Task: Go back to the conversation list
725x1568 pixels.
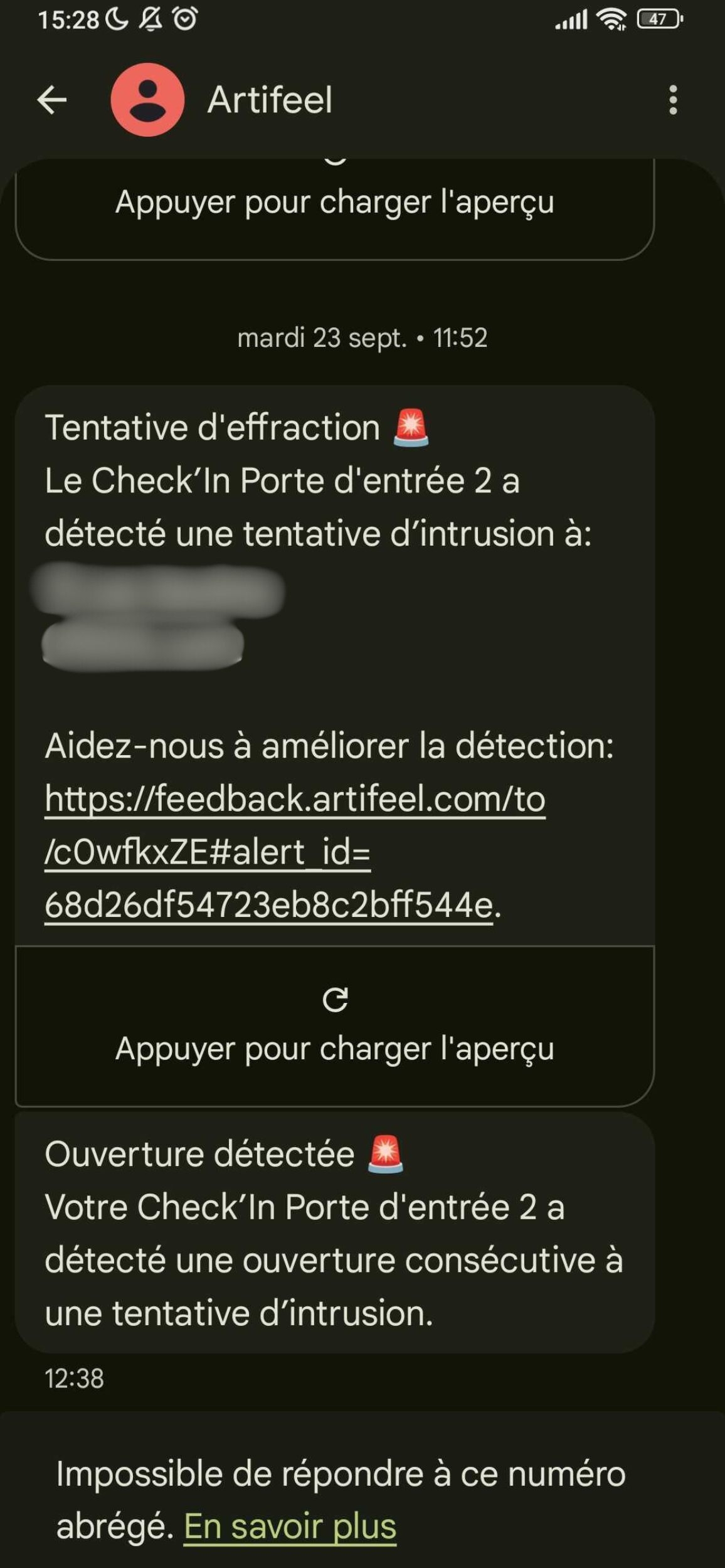Action: [x=52, y=100]
